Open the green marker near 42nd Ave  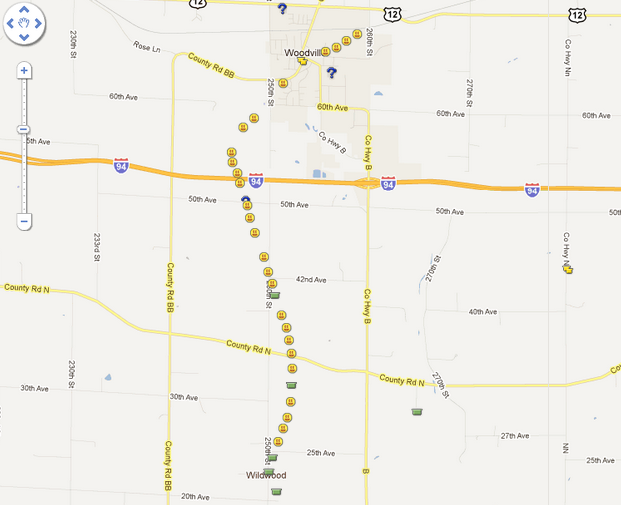[x=275, y=295]
